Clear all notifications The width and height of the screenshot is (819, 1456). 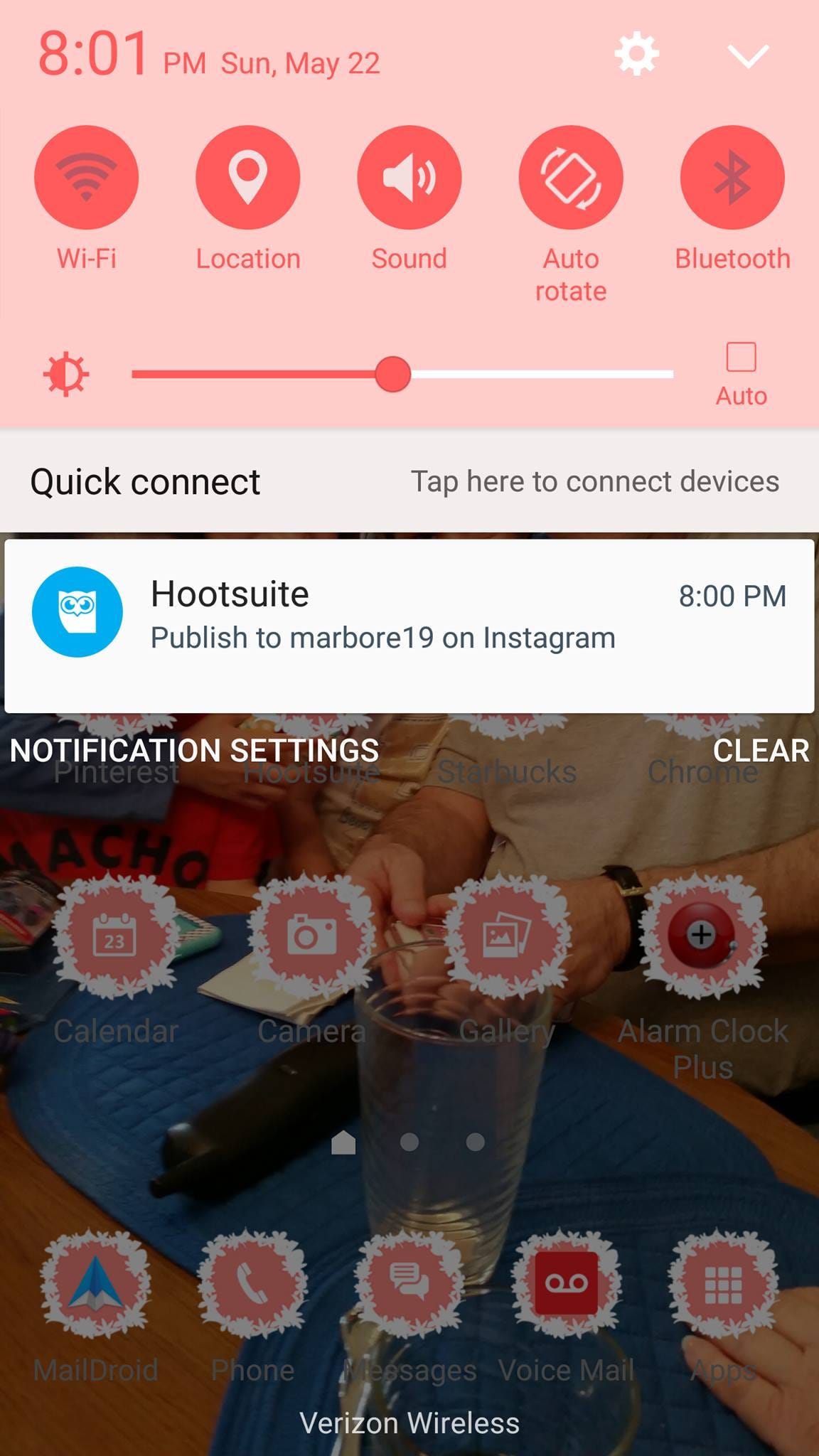click(x=761, y=751)
